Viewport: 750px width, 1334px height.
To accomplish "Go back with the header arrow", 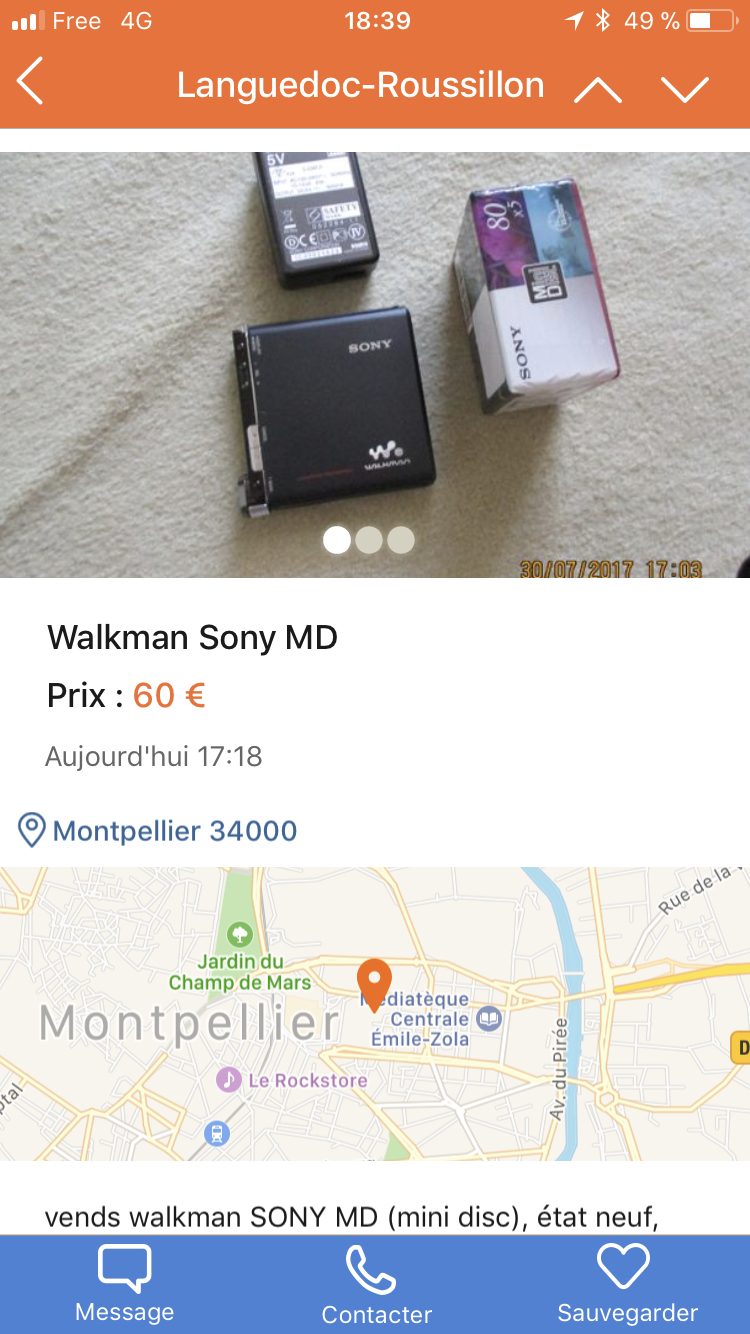I will 31,82.
